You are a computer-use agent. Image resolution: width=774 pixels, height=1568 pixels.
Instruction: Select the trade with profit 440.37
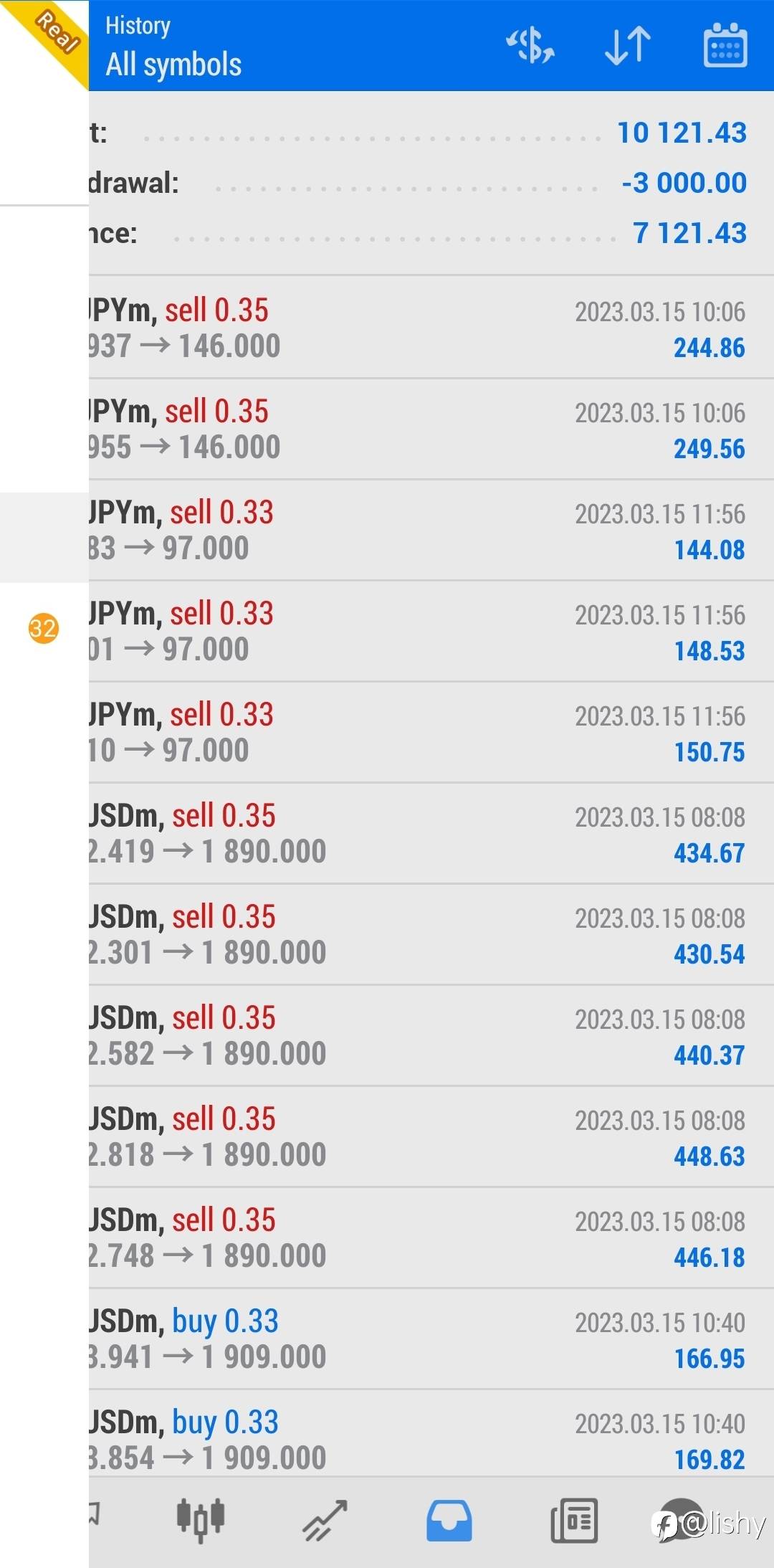(431, 1036)
